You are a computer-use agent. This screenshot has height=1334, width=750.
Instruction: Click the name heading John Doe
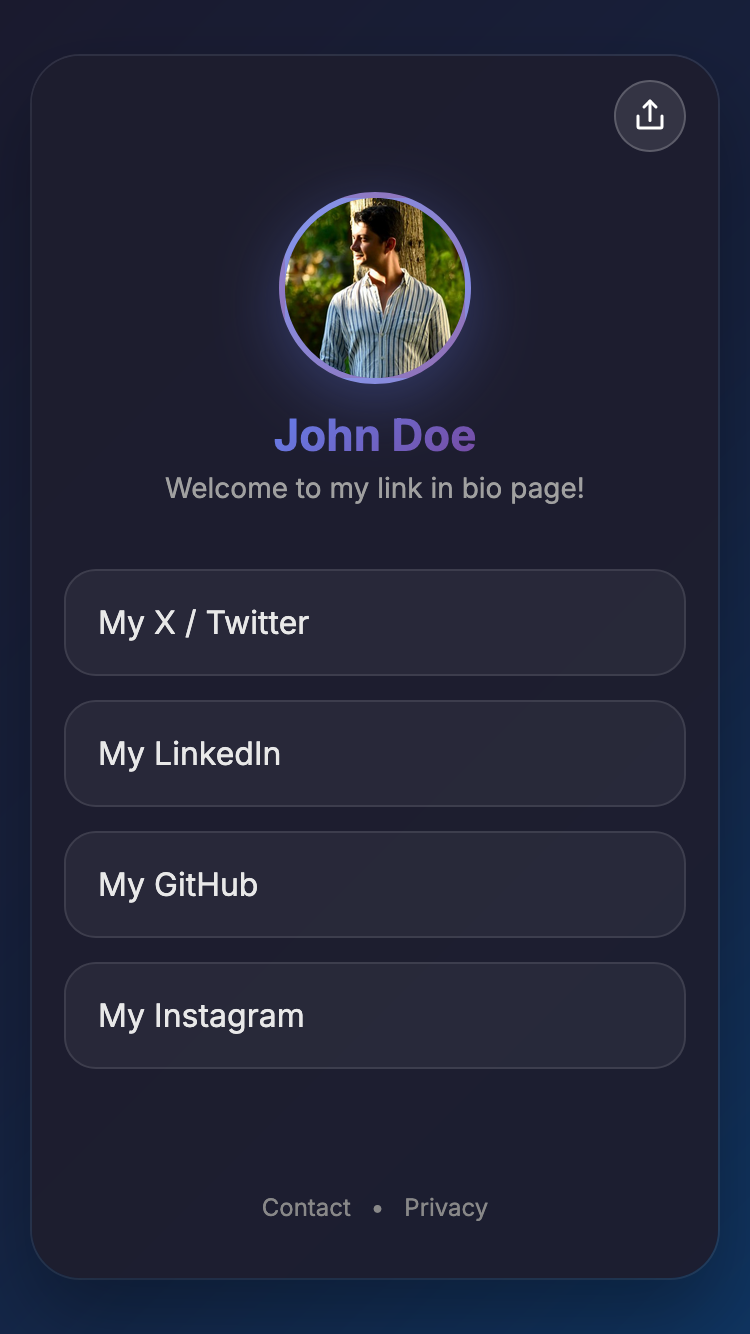tap(375, 435)
